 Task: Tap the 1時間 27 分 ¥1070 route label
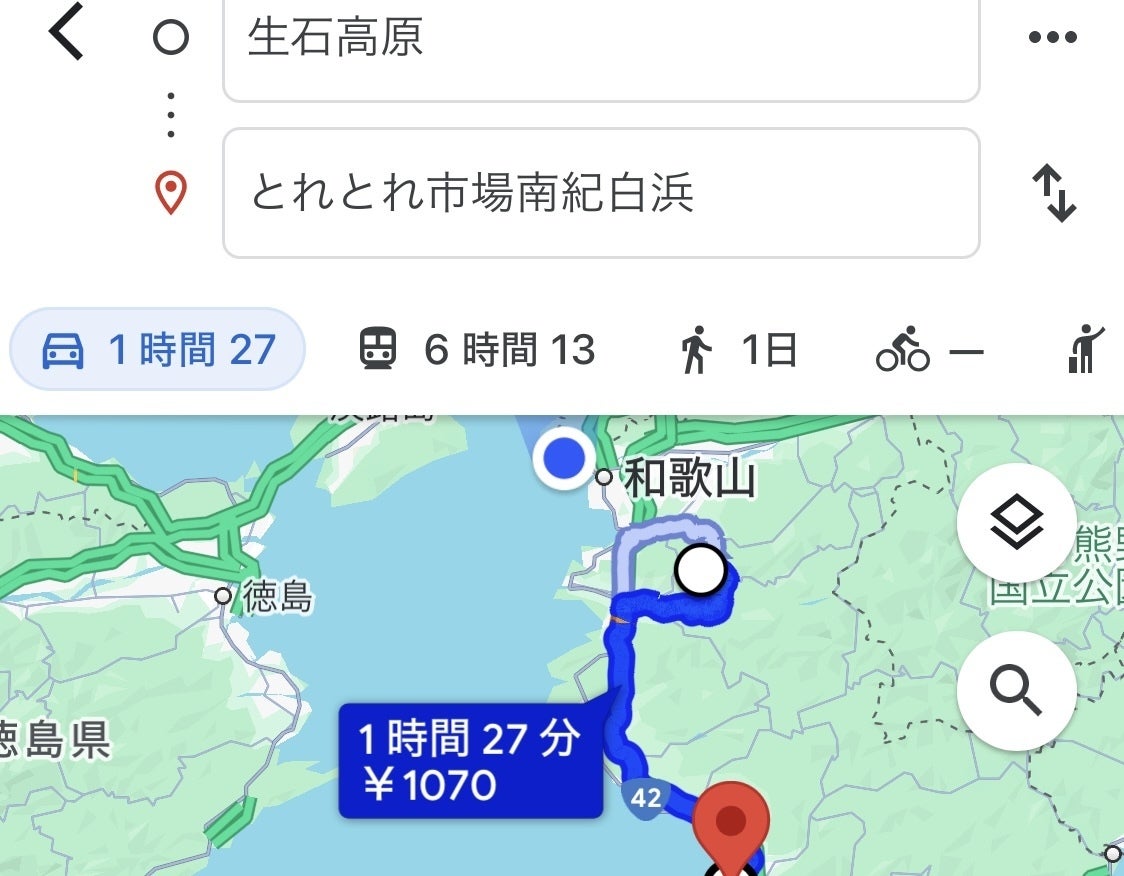[470, 762]
